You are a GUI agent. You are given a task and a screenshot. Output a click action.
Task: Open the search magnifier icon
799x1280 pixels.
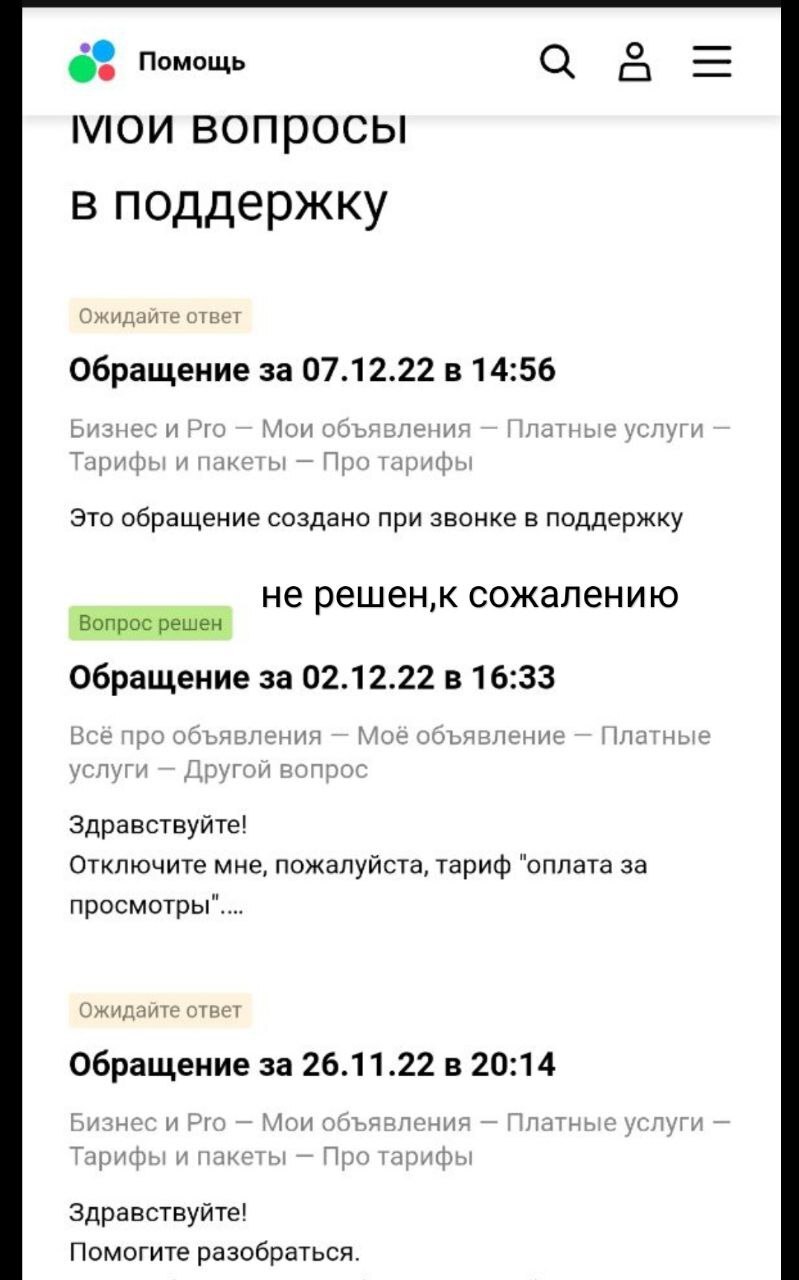point(557,63)
